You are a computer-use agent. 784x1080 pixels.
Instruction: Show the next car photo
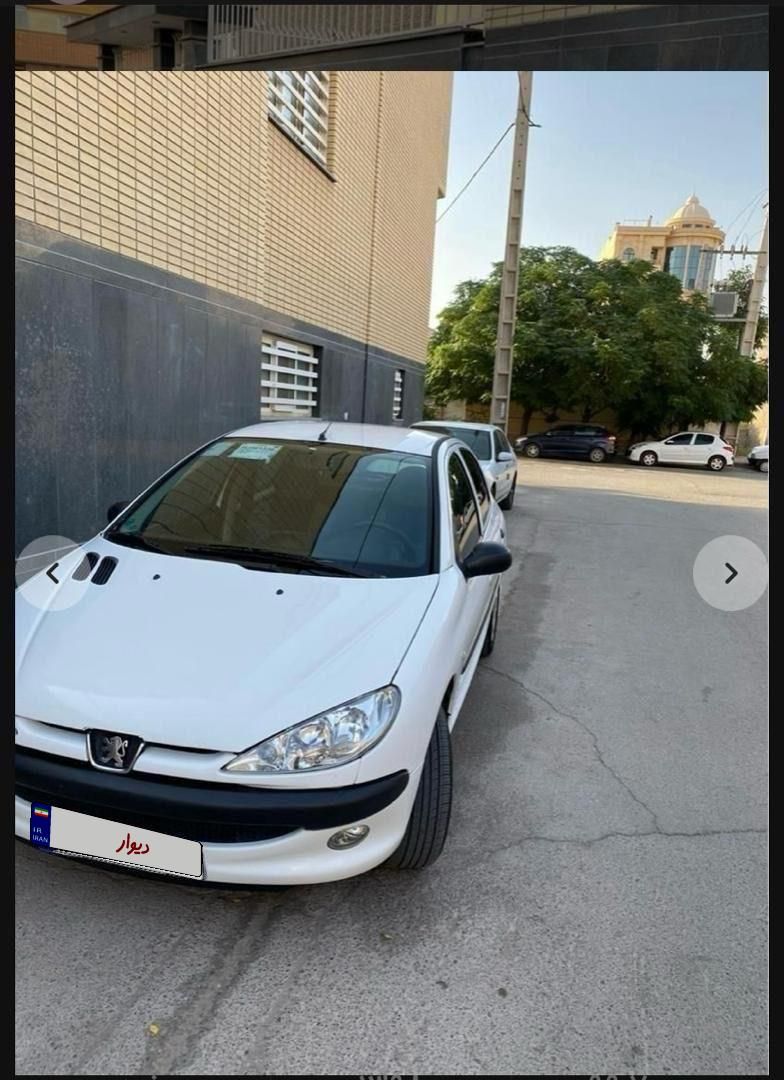coord(730,573)
